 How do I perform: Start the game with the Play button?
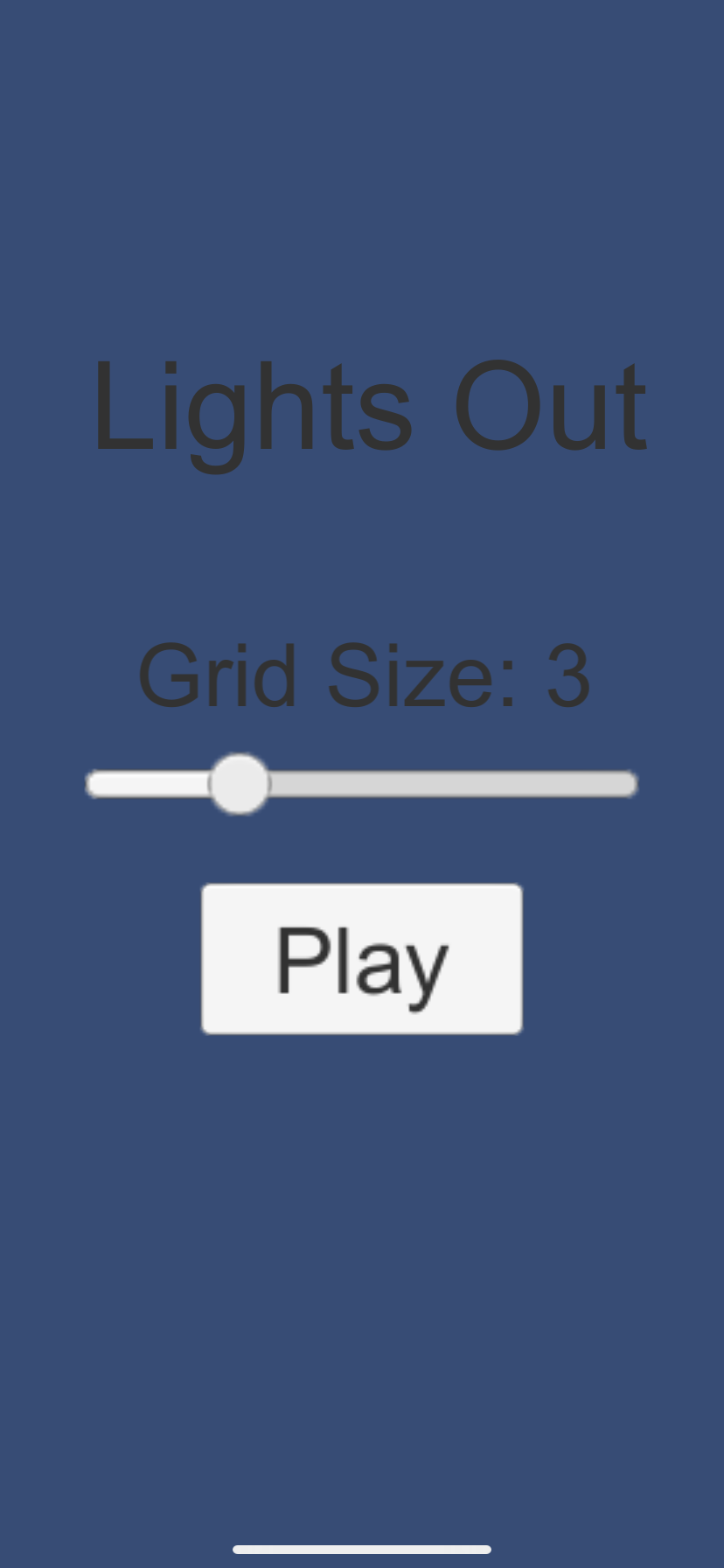(362, 959)
